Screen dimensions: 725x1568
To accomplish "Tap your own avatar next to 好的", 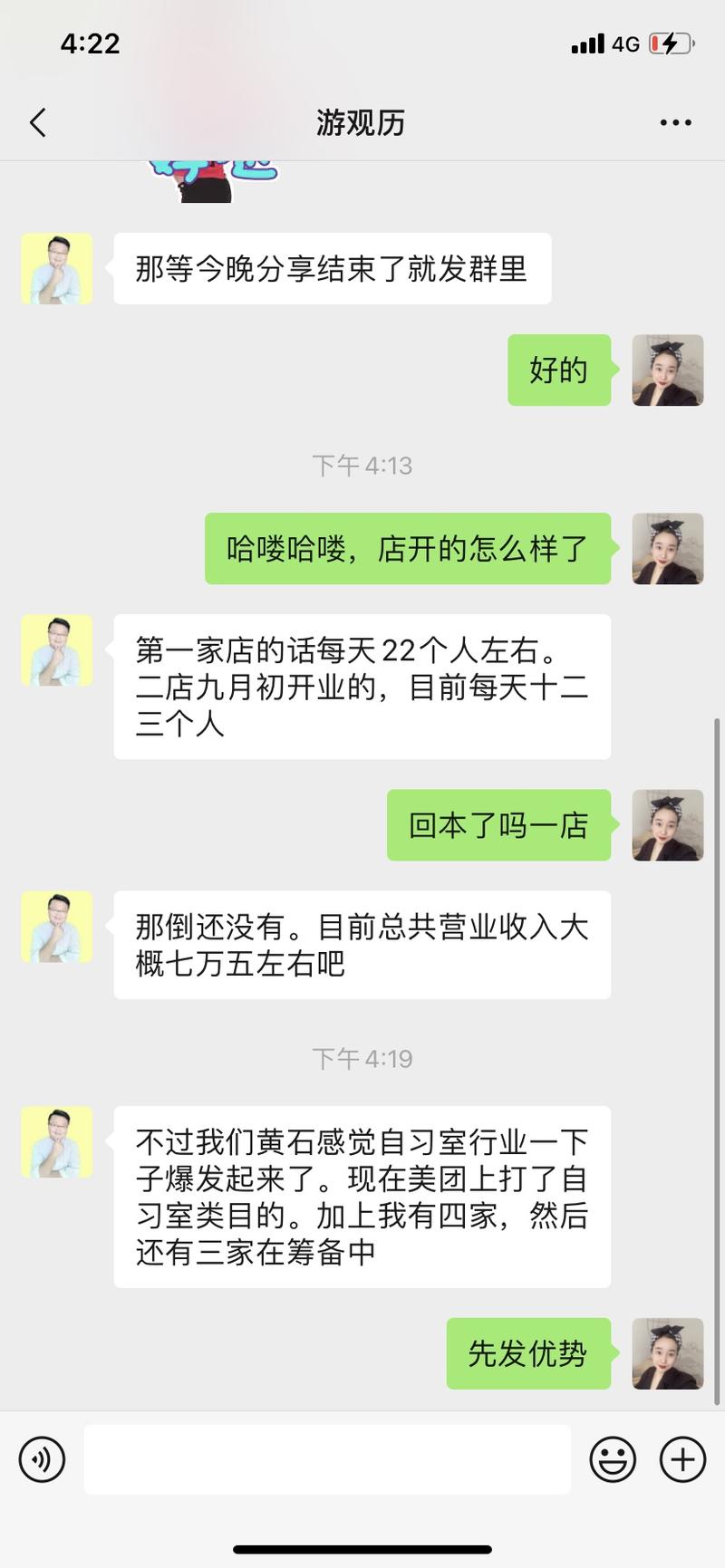I will click(668, 371).
